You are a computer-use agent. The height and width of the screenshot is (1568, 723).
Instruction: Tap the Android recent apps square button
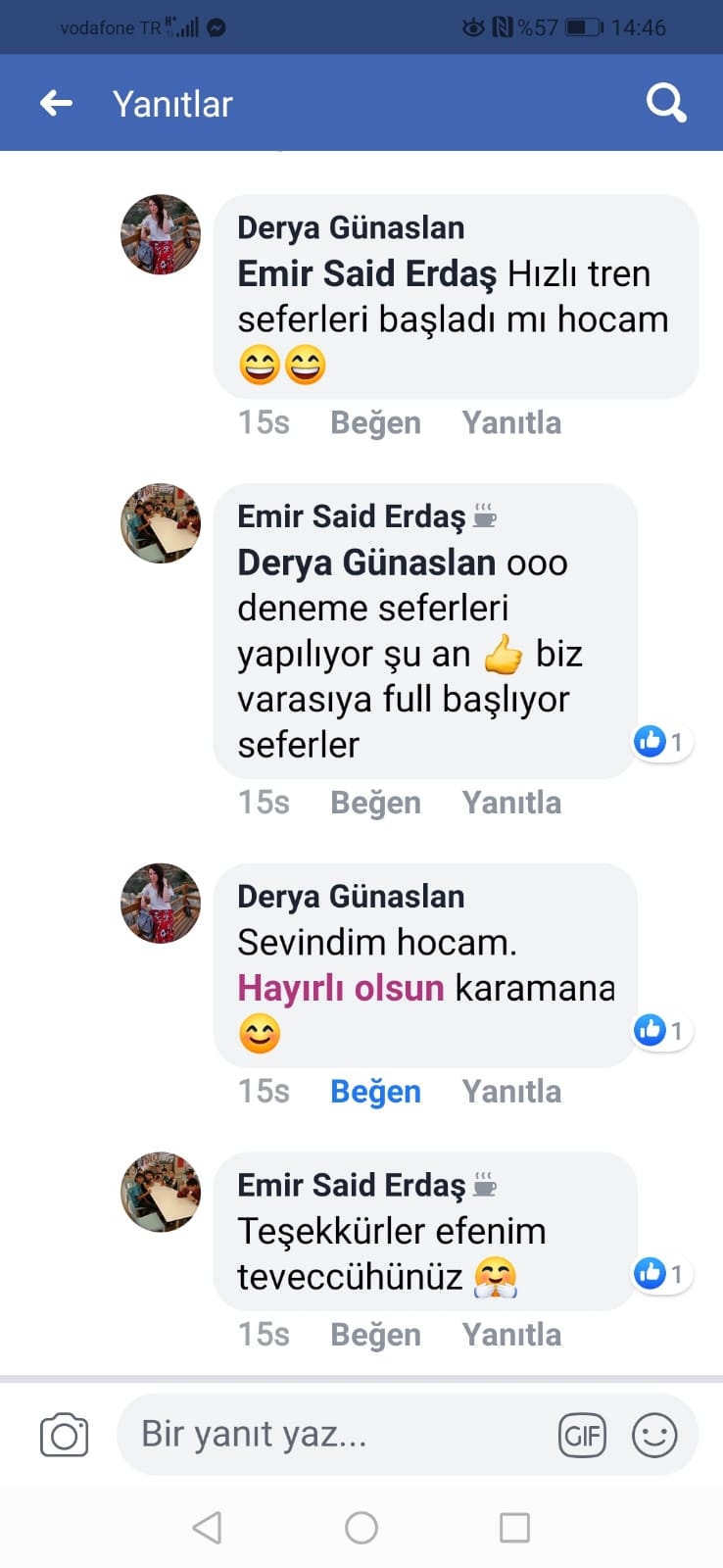point(514,1527)
